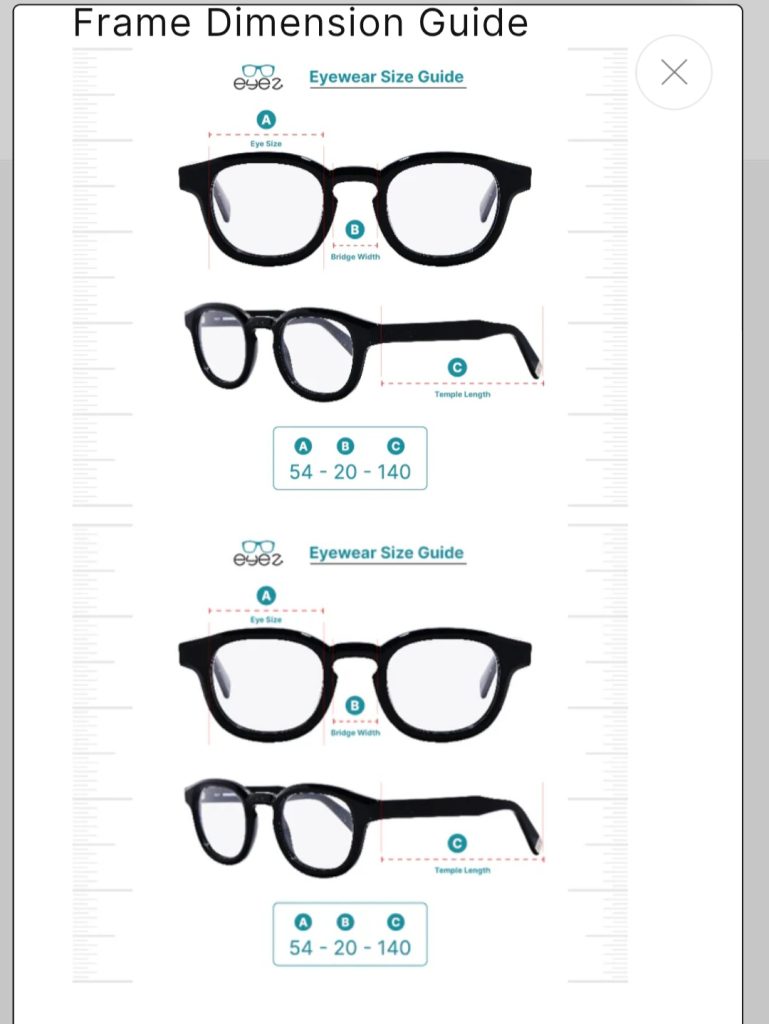Close the Frame Dimension Guide dialog
769x1024 pixels.
tap(674, 72)
